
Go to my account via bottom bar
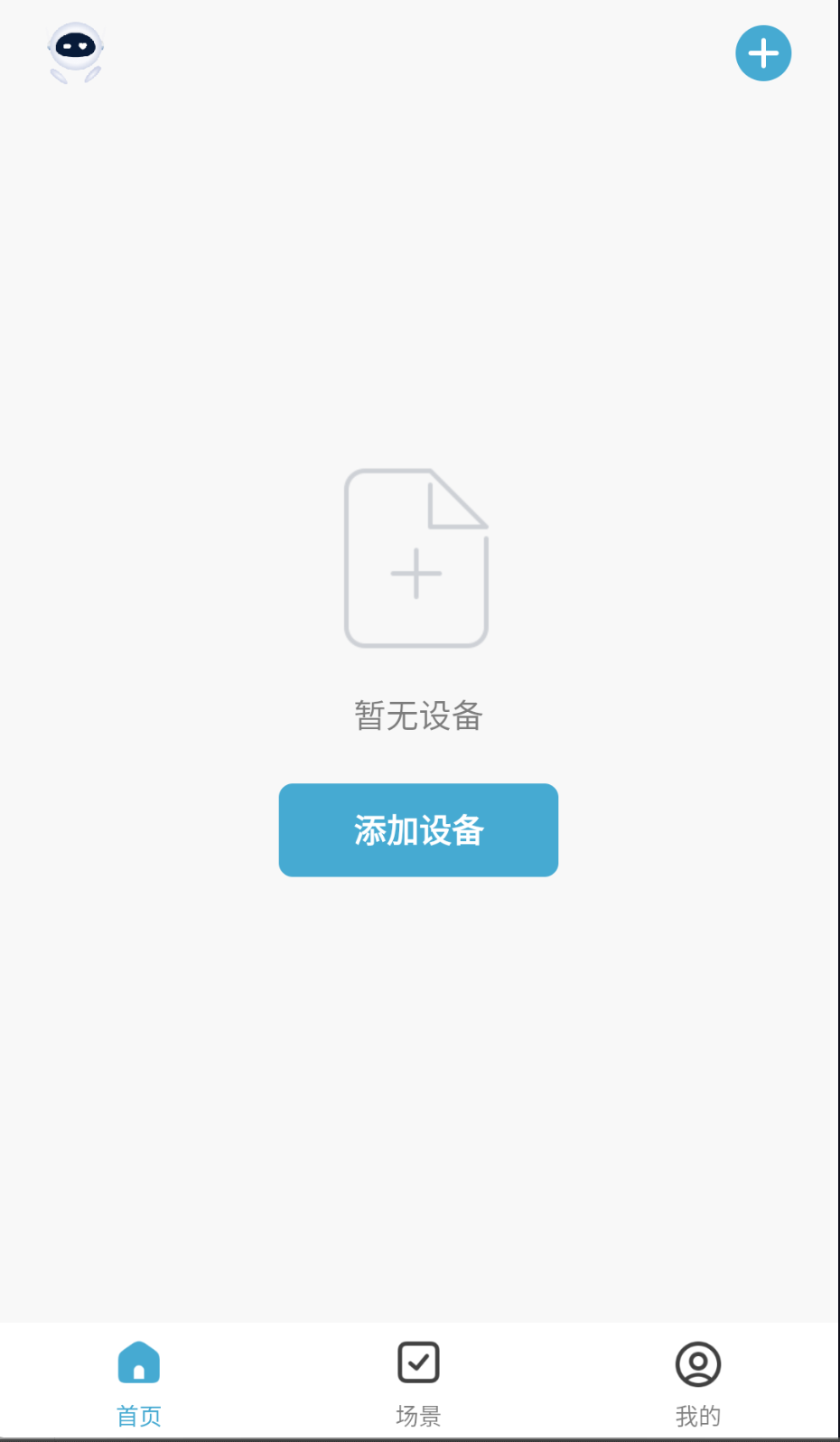pos(696,1382)
